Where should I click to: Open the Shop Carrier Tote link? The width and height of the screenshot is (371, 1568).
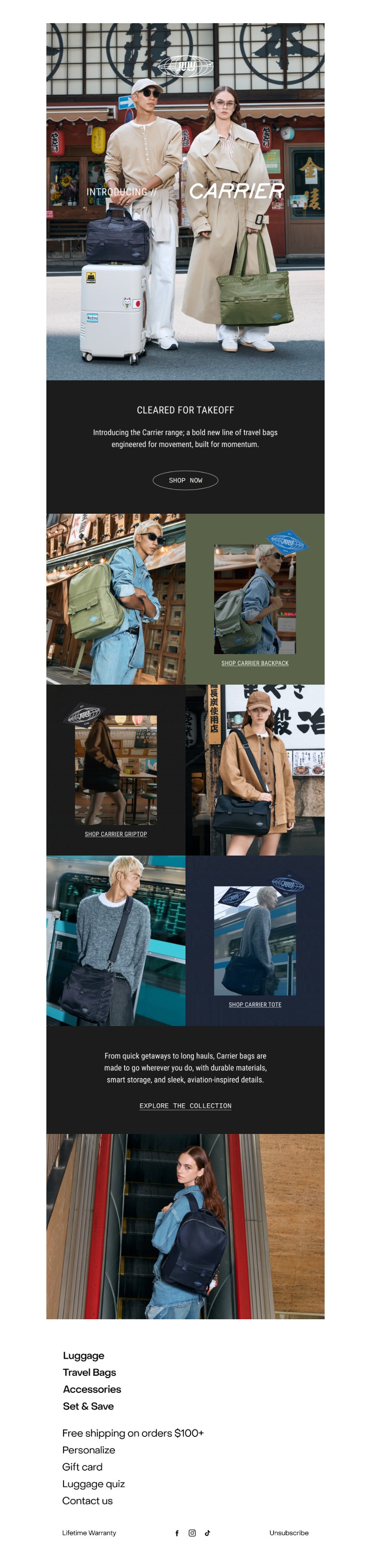(255, 1004)
